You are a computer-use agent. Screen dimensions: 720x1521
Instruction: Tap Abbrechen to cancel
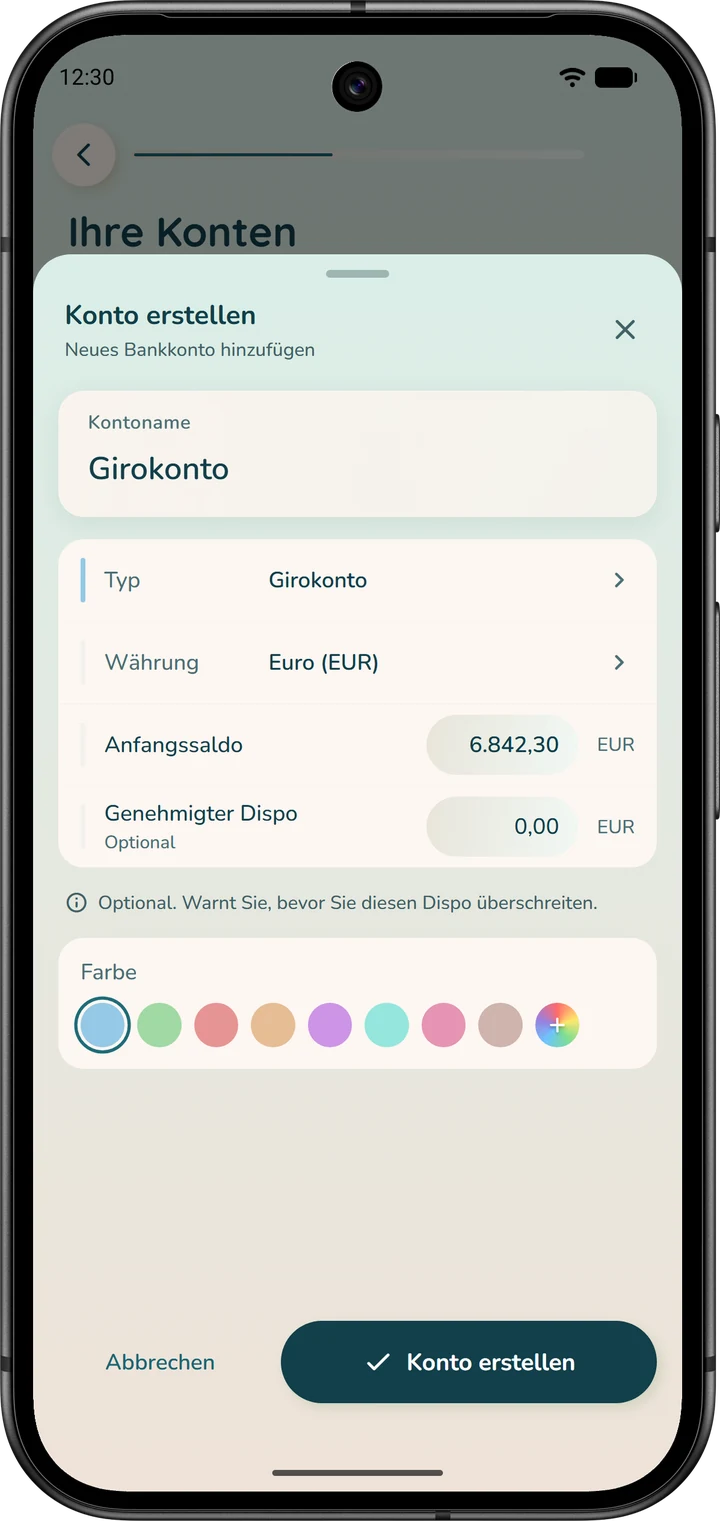click(x=160, y=1362)
